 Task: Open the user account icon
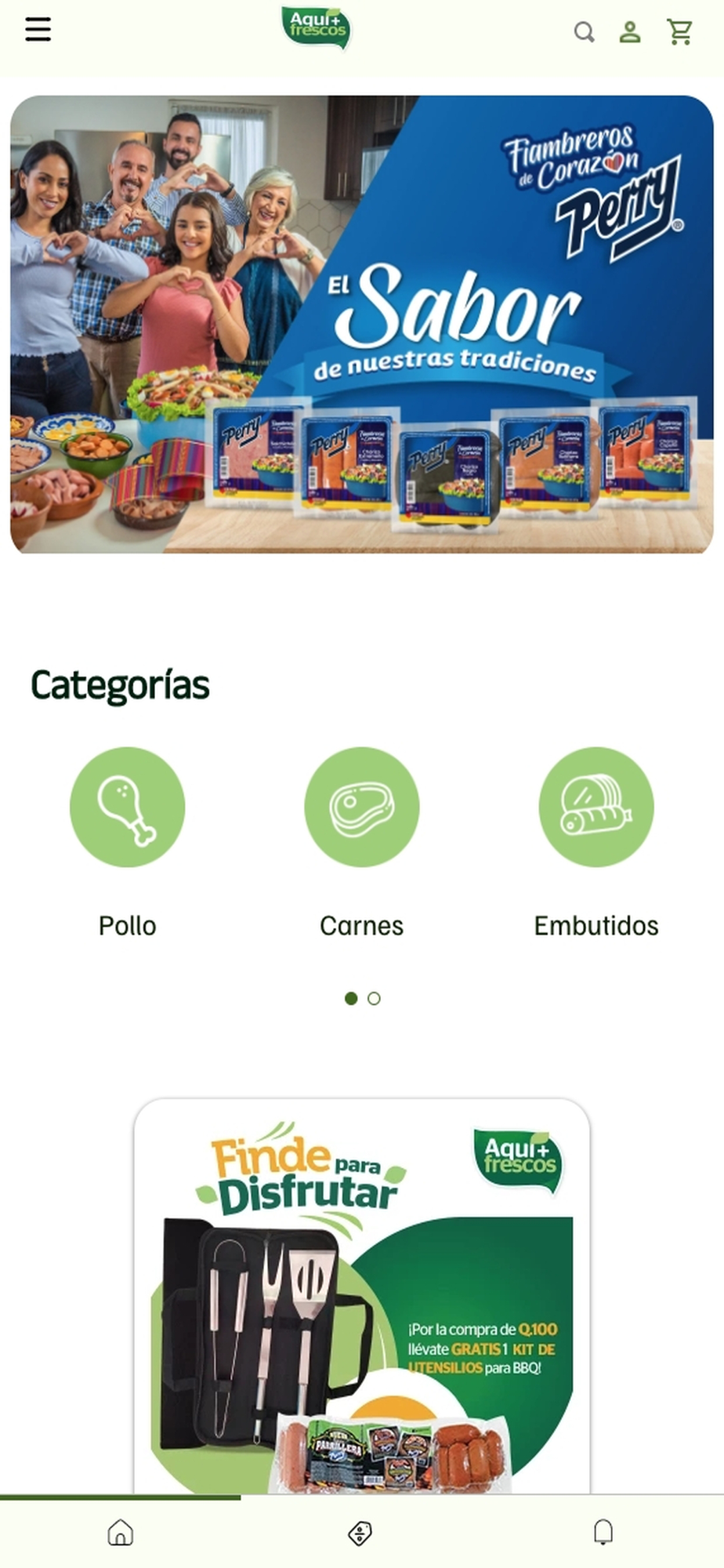[x=630, y=32]
